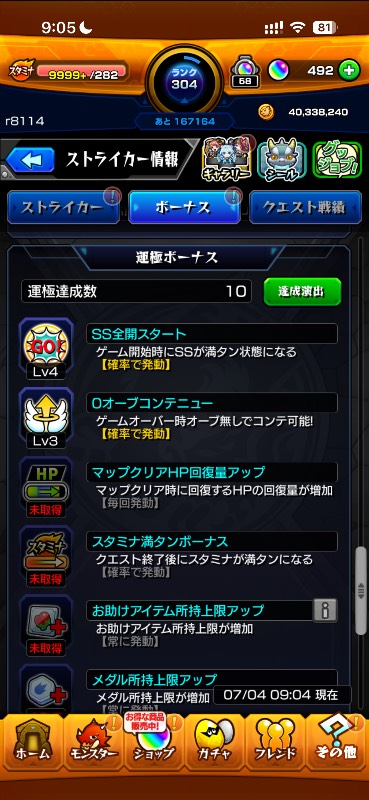Open the モンスター menu

pos(93,742)
